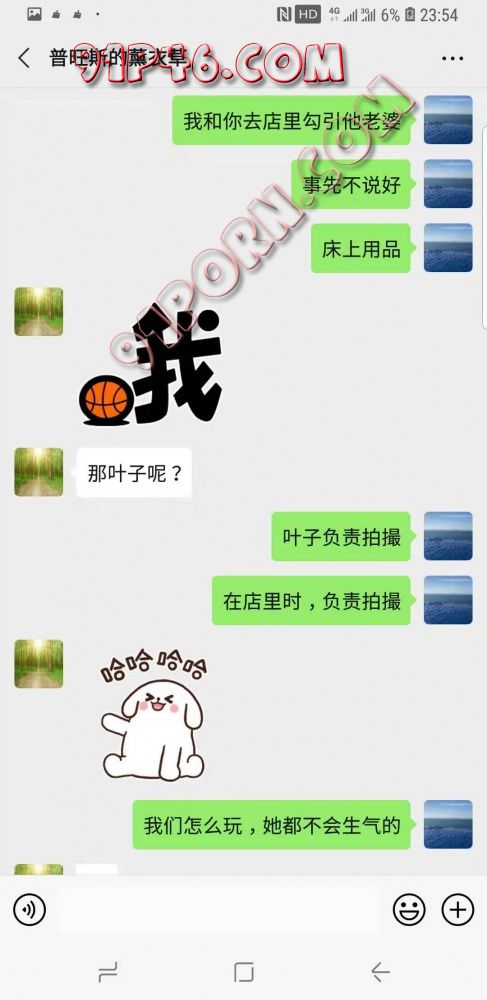
Task: Open the chat overflow menu
Action: [x=452, y=58]
